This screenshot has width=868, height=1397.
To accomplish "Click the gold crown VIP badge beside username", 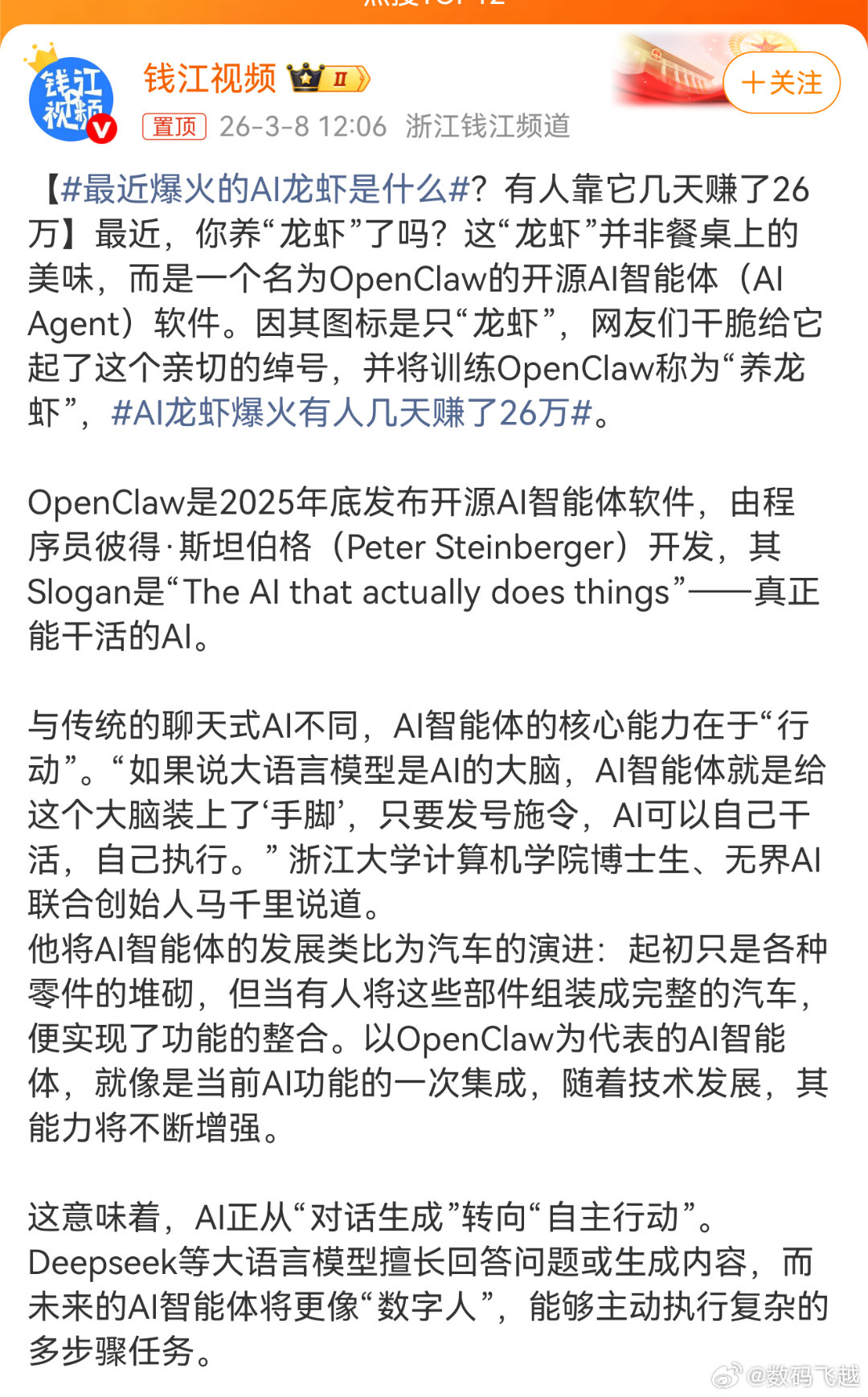I will click(x=305, y=78).
